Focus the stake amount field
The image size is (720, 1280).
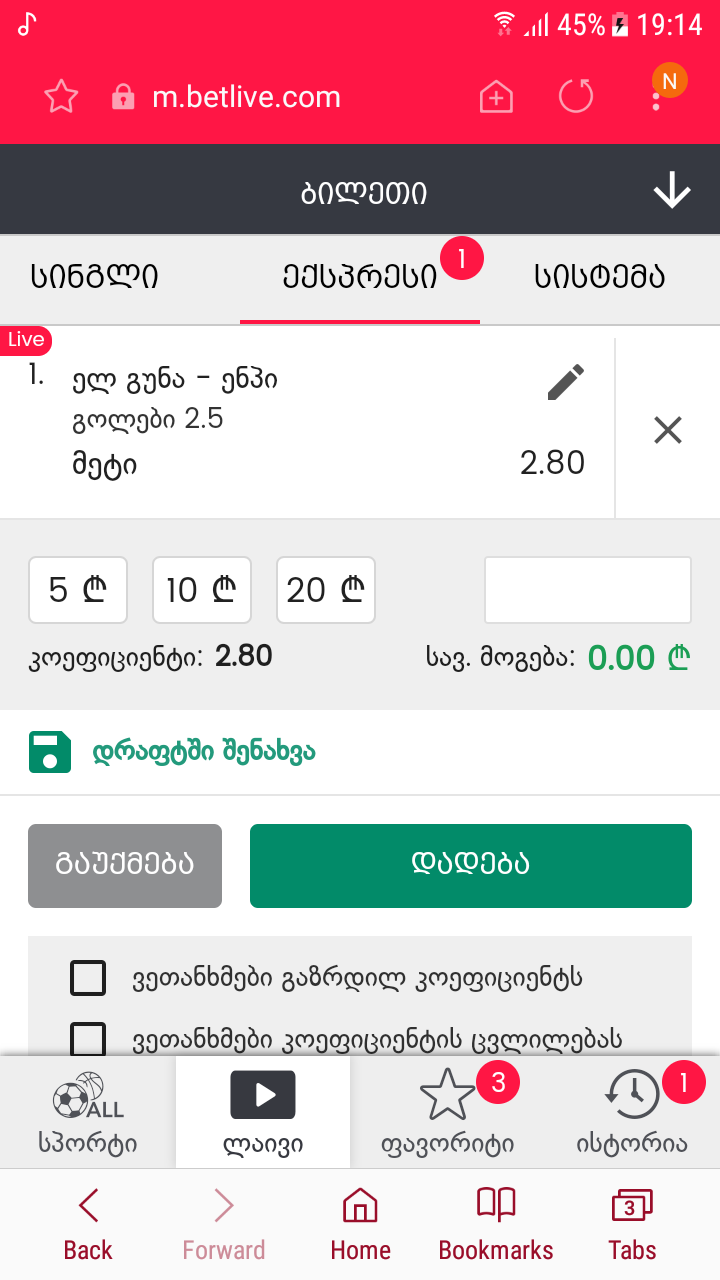[587, 590]
